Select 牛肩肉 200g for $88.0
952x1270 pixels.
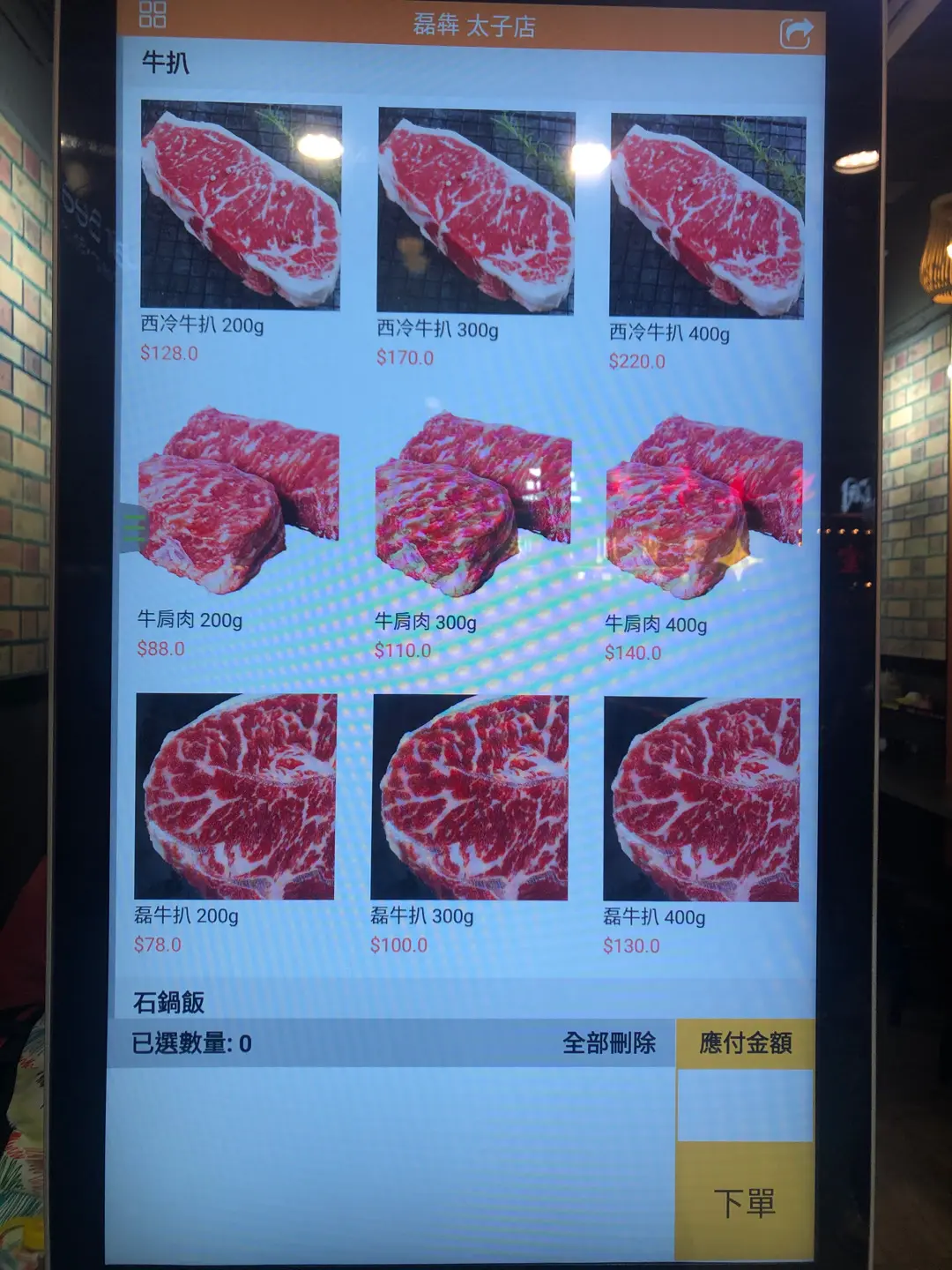[238, 501]
